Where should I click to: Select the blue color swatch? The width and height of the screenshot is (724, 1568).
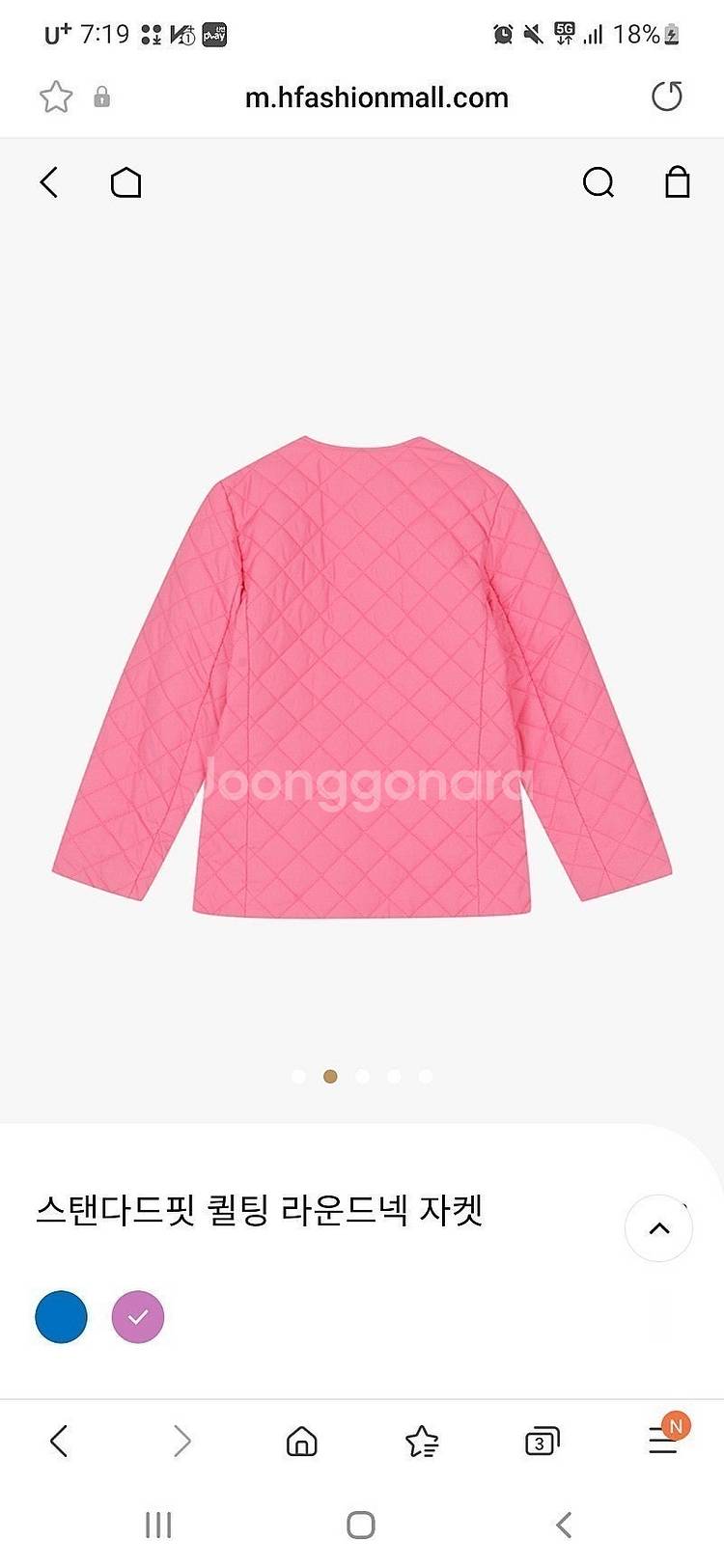click(61, 1317)
